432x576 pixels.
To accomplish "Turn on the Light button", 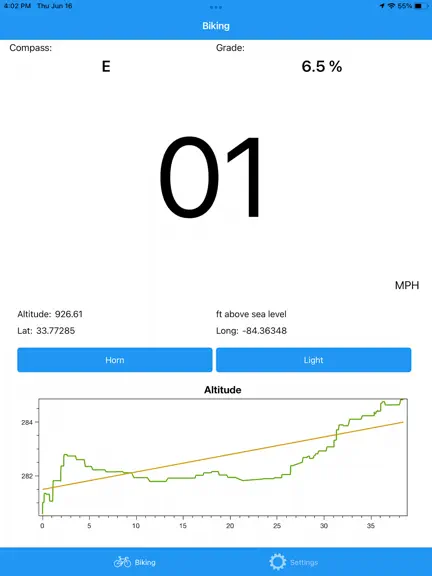I will coord(313,360).
